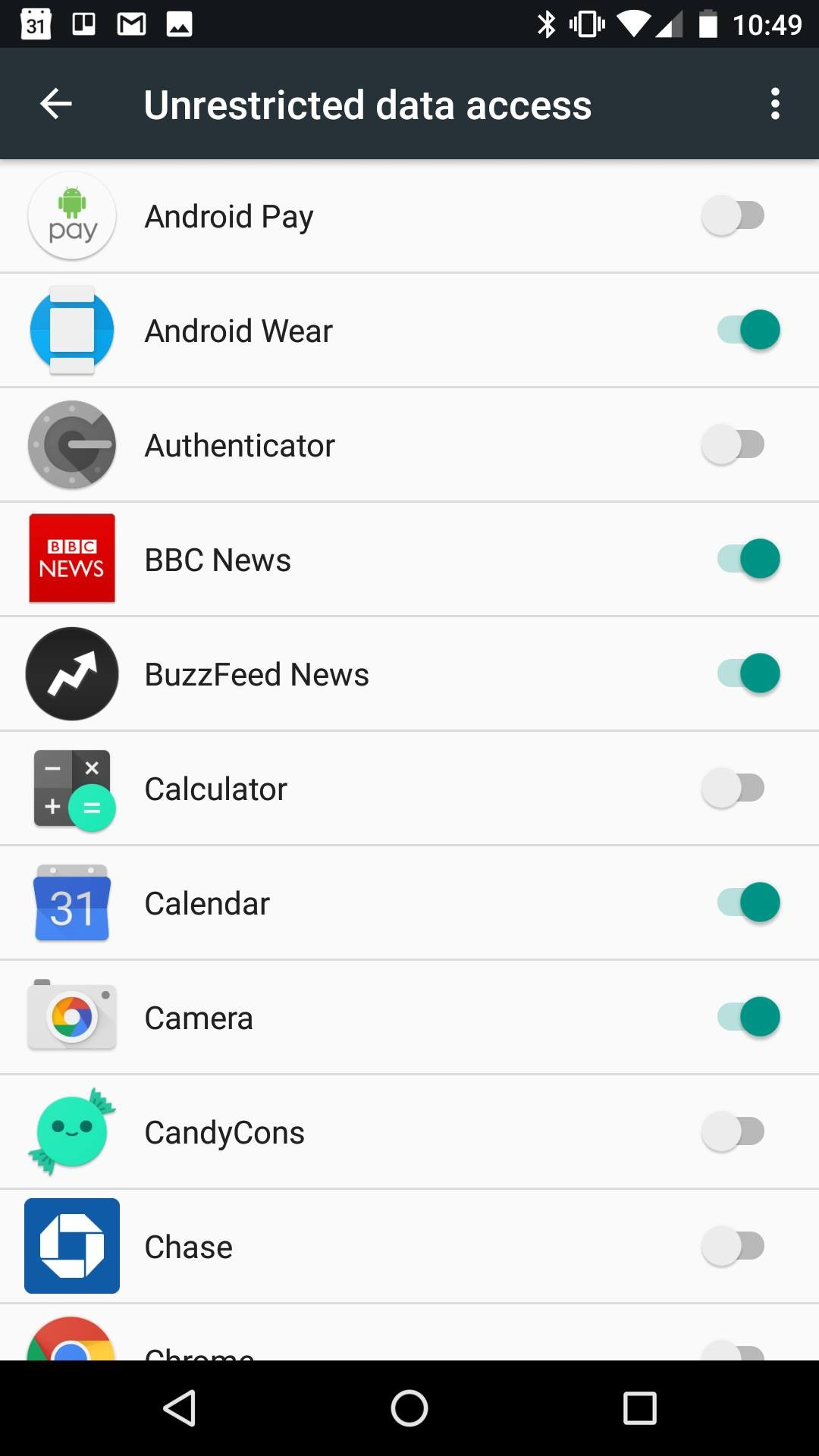Turn off Calendar unrestricted data
819x1456 pixels.
coord(748,903)
